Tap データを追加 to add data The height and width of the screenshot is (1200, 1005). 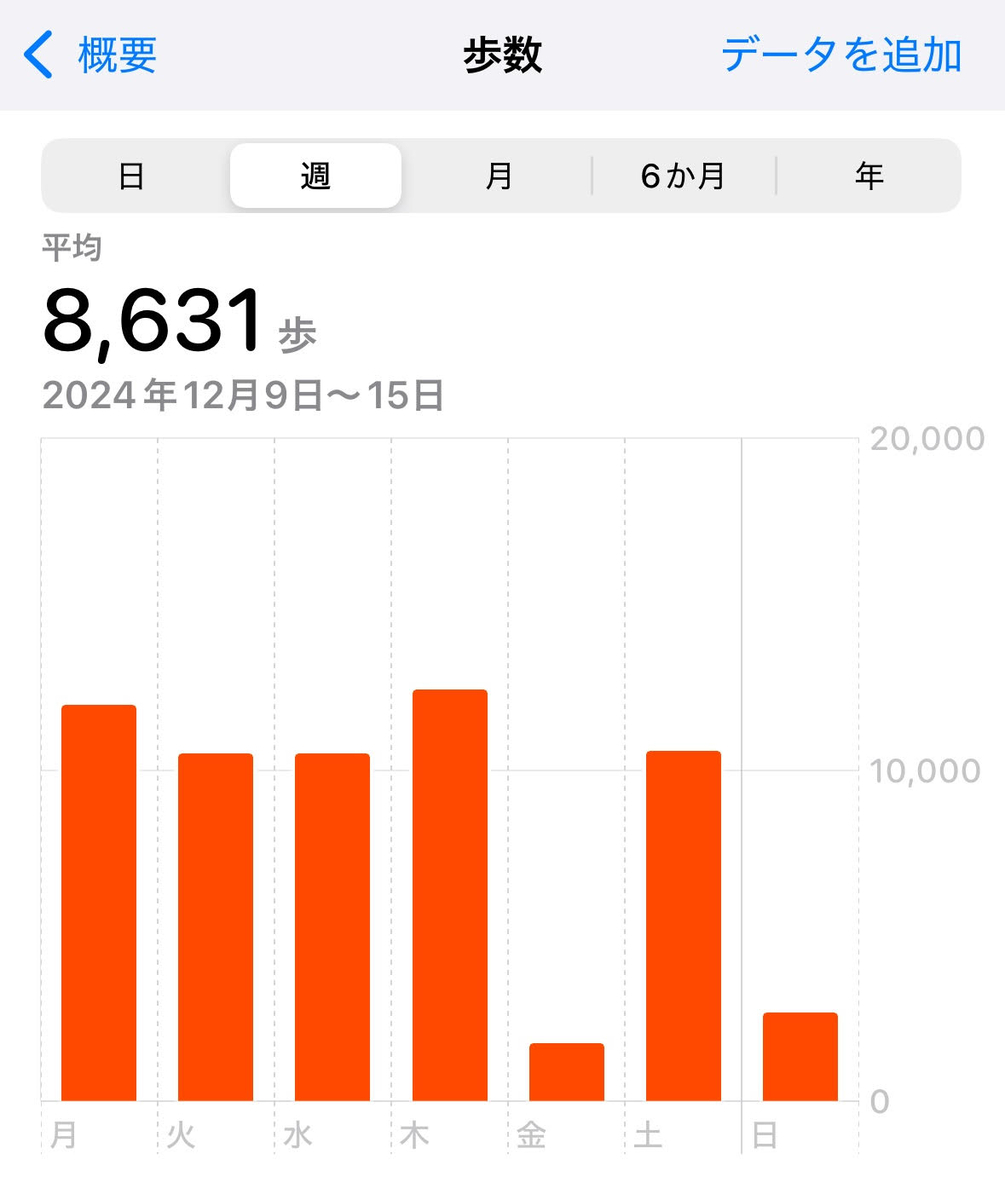pyautogui.click(x=841, y=55)
